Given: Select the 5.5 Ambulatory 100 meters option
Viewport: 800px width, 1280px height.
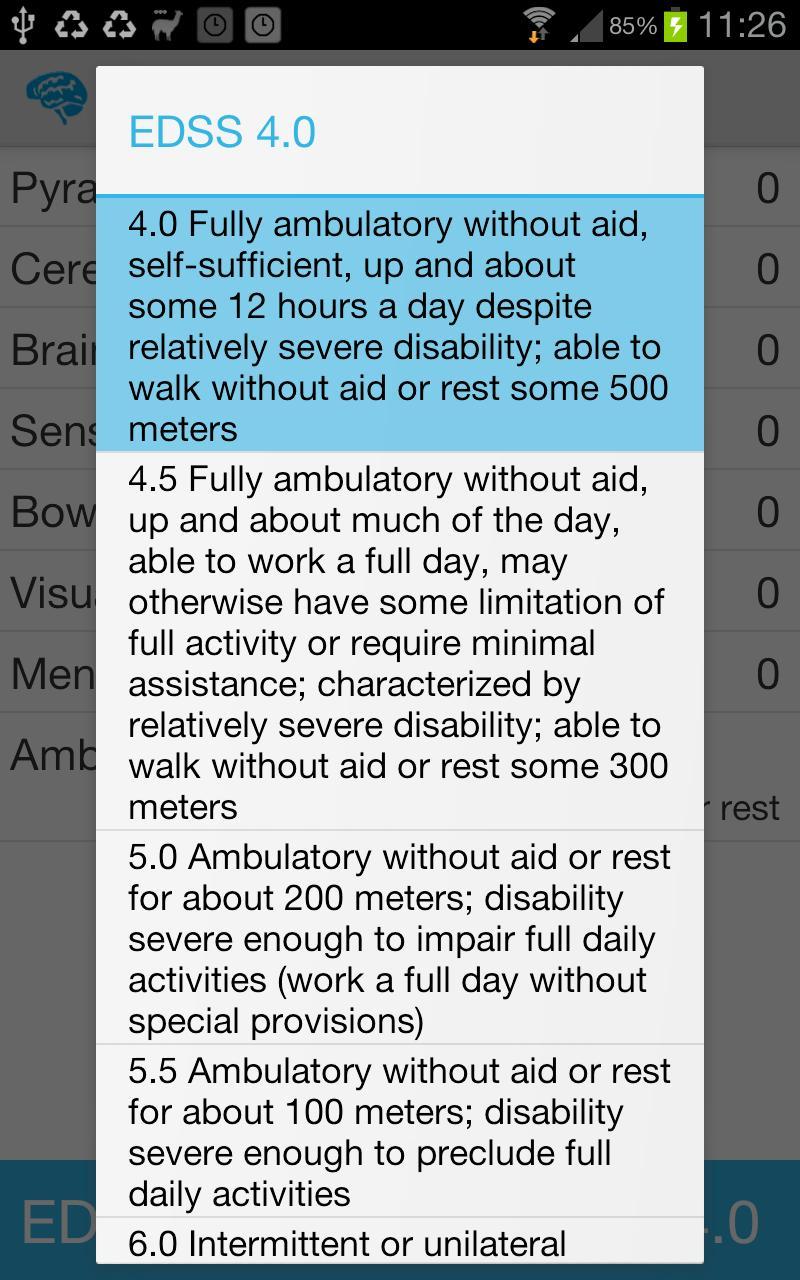Looking at the screenshot, I should [x=400, y=1131].
